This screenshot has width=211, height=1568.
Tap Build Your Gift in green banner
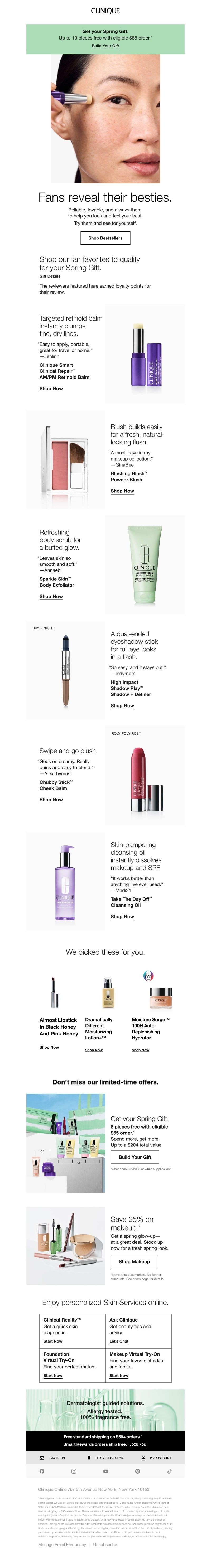(x=105, y=46)
